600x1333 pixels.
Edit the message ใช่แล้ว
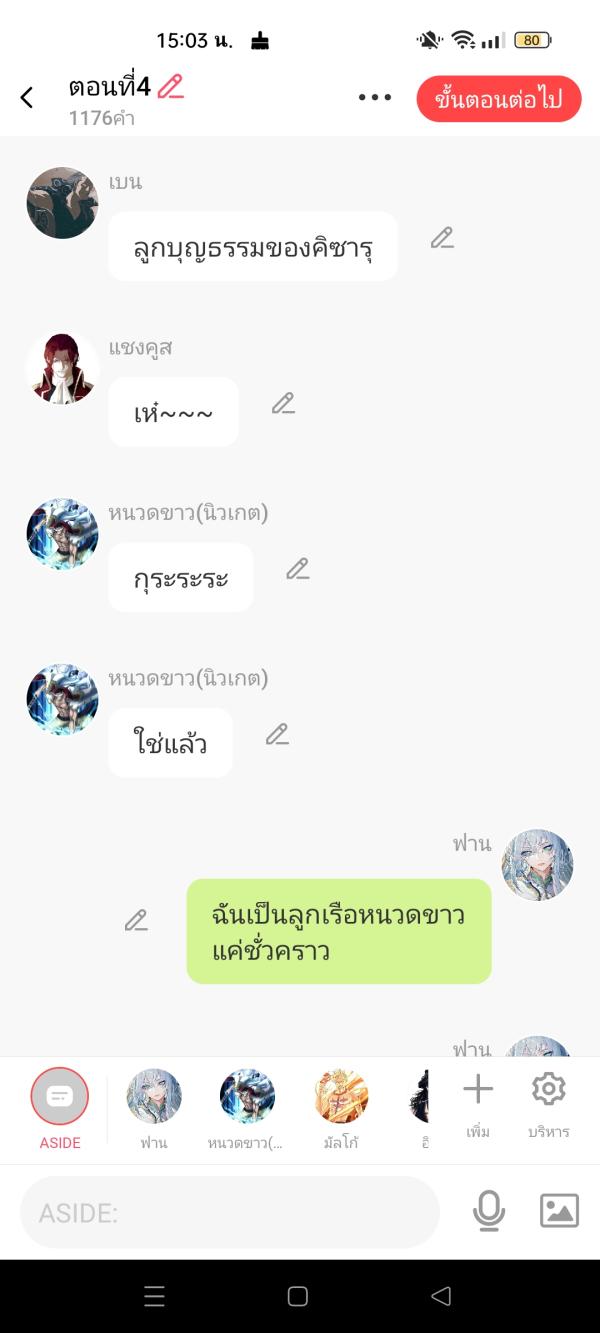coord(277,735)
